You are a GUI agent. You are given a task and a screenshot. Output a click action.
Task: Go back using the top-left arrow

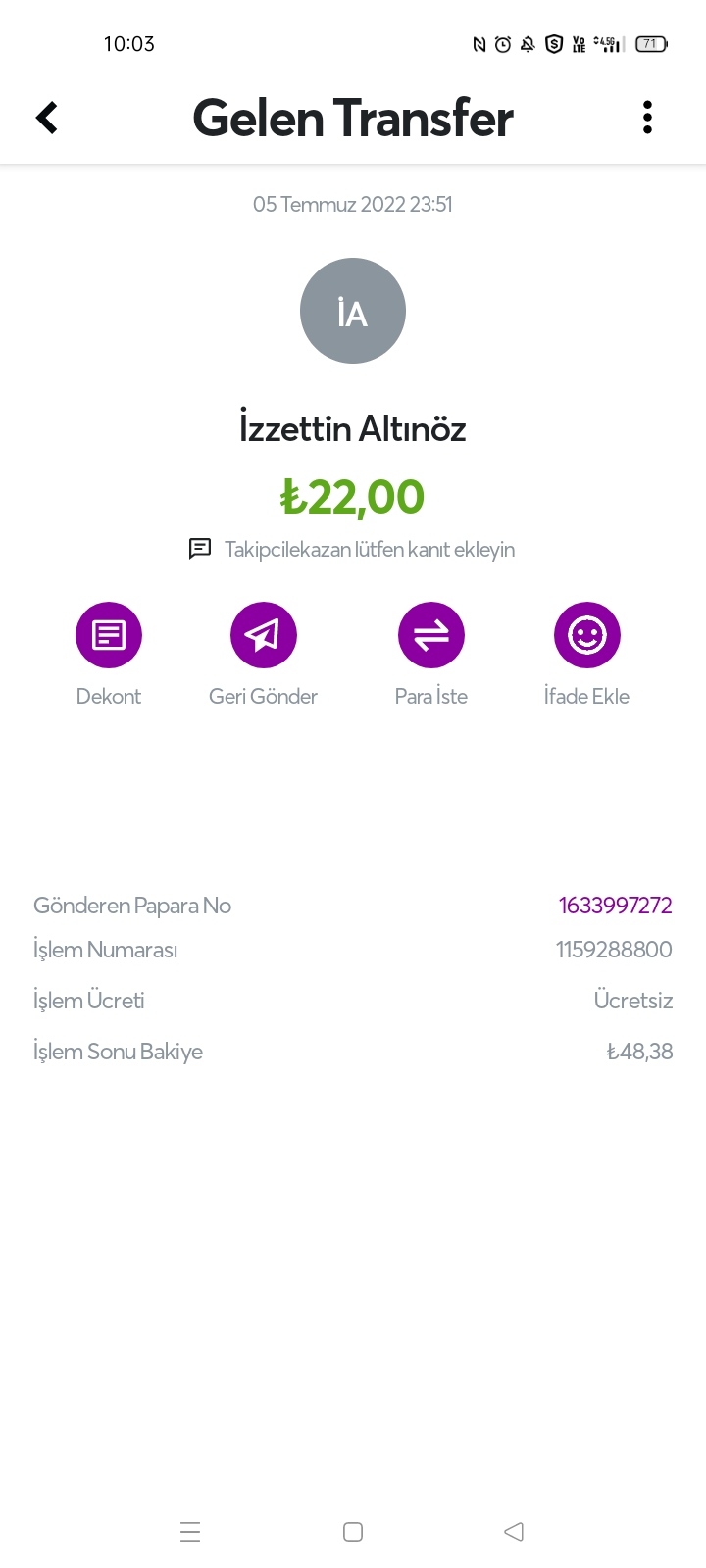[x=47, y=118]
